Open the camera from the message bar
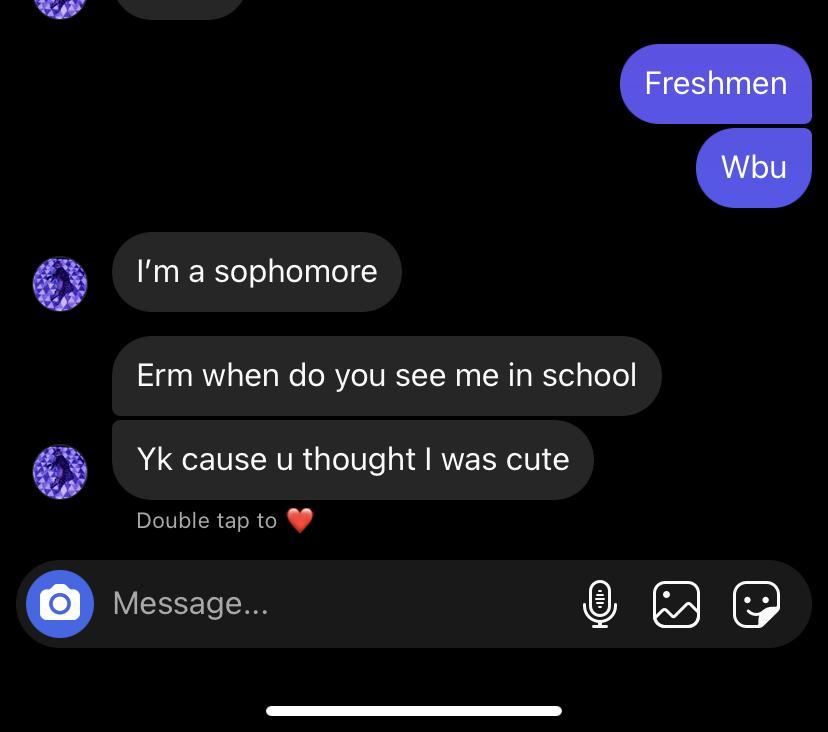Image resolution: width=828 pixels, height=732 pixels. coord(60,604)
